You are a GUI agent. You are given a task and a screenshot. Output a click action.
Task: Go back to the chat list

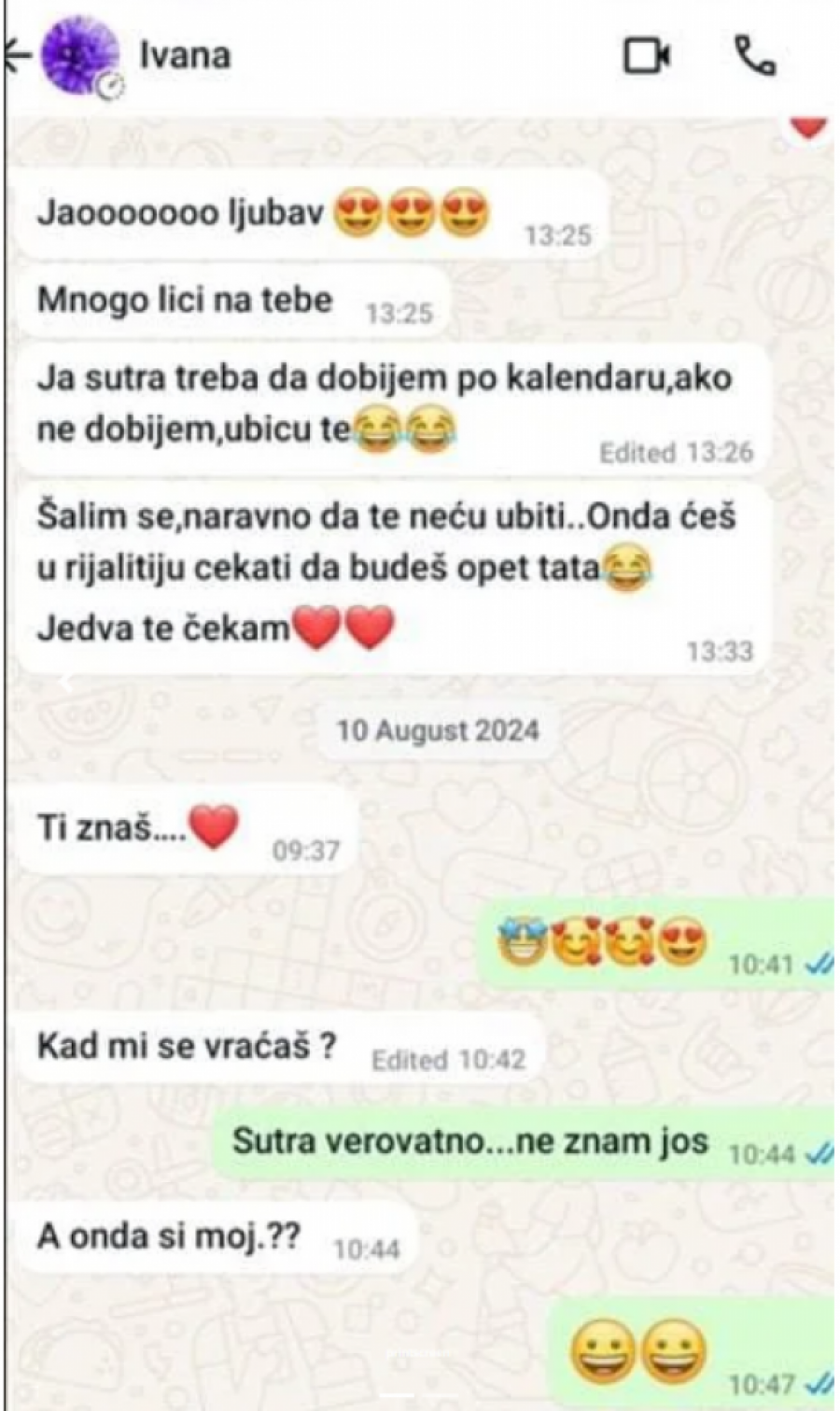(17, 56)
